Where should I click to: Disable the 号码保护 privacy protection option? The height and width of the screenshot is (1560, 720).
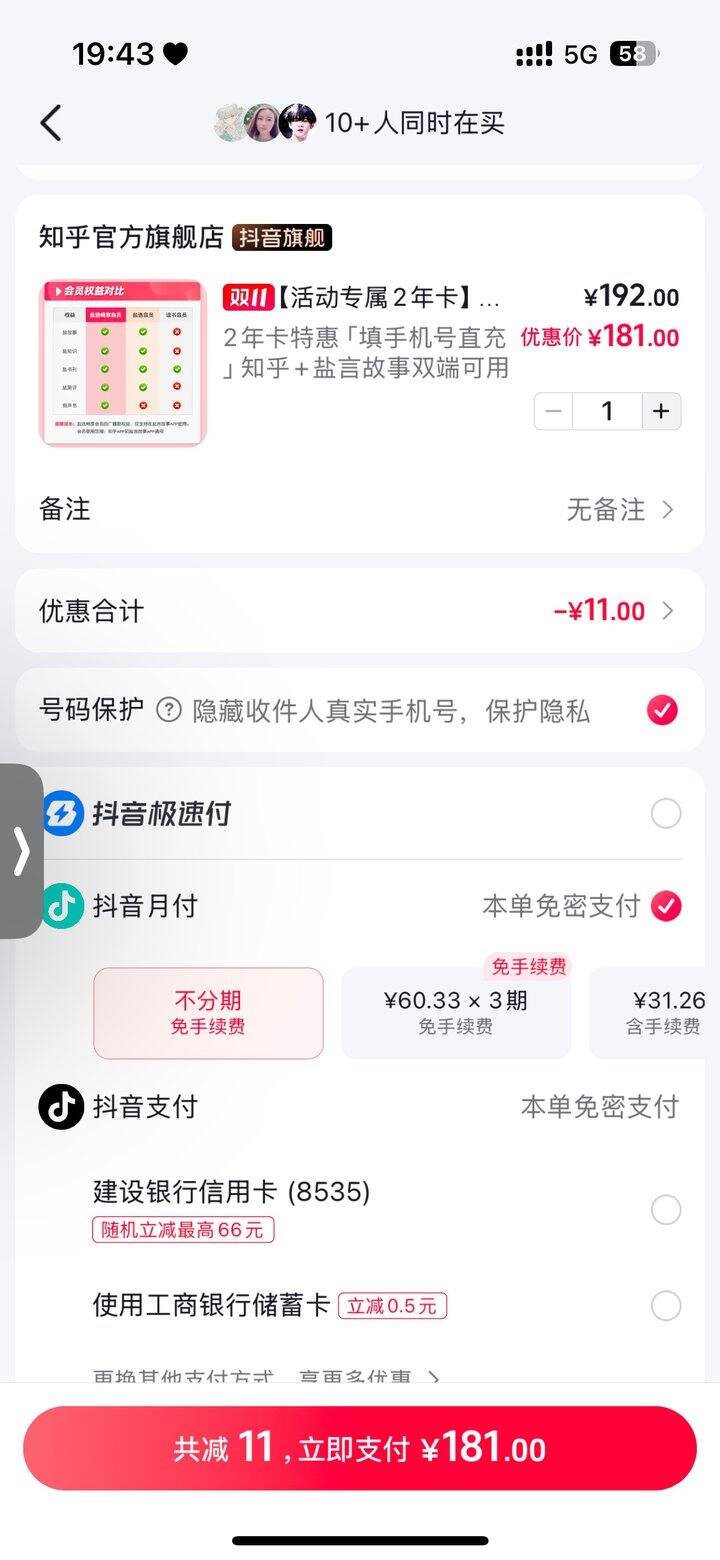[660, 710]
